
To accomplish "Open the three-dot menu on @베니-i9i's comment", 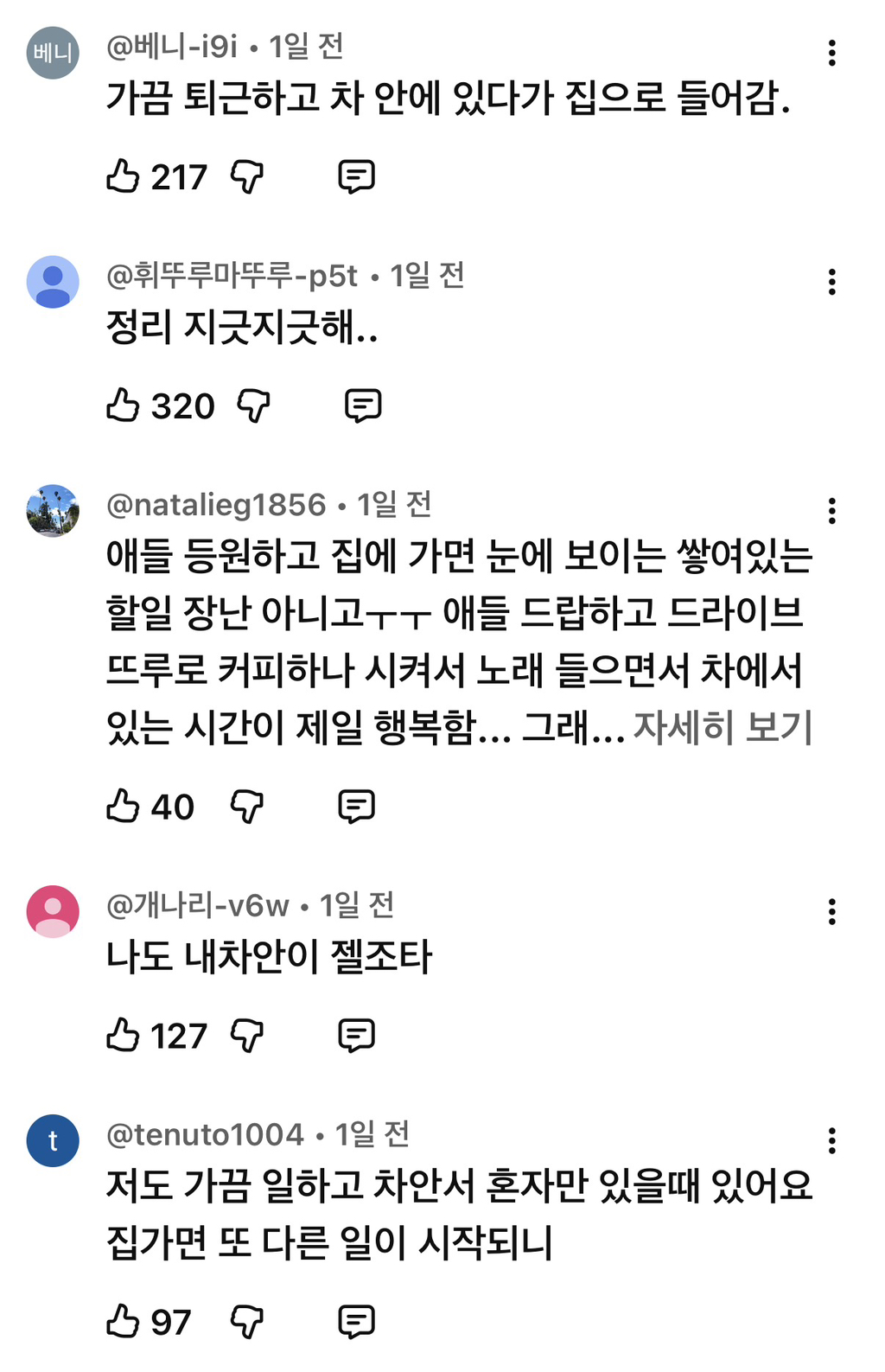I will click(x=832, y=54).
